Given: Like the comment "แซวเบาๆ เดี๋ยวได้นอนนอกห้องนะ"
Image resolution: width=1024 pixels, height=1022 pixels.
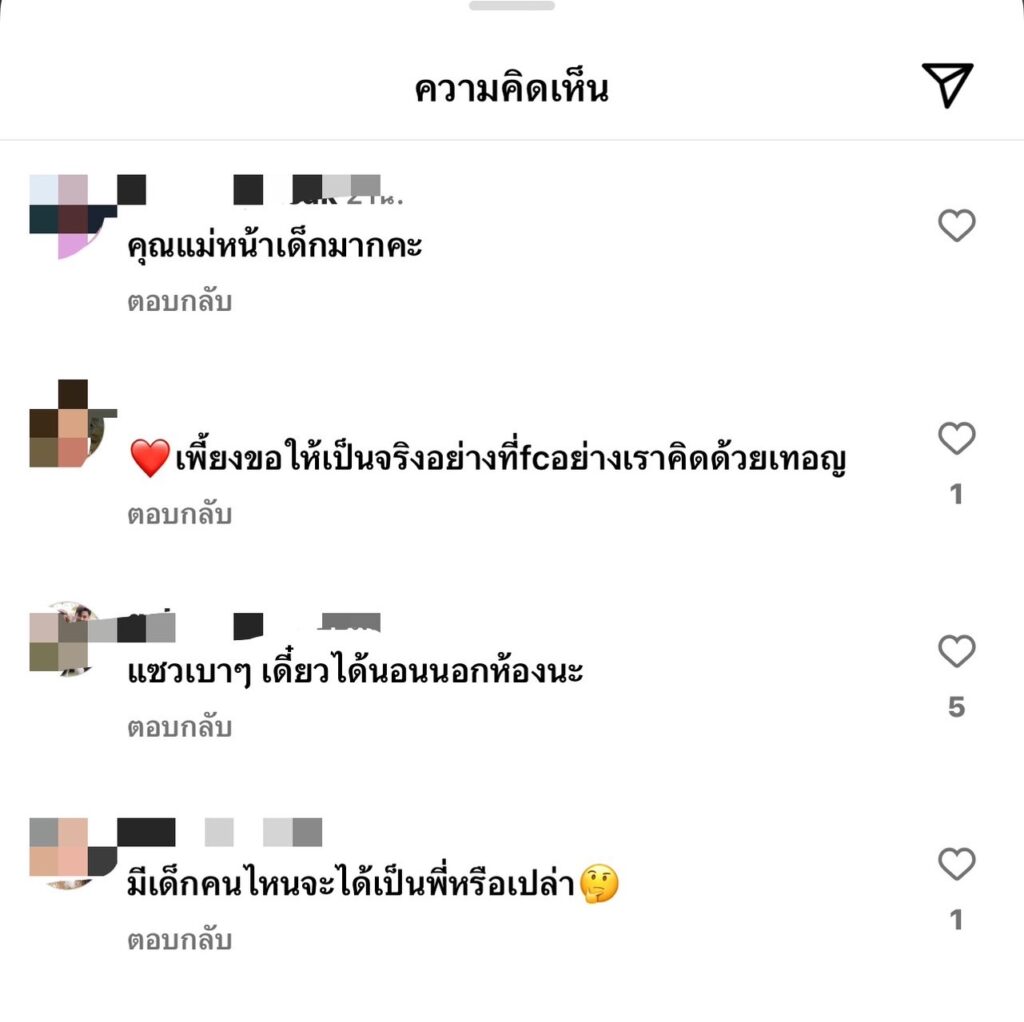Looking at the screenshot, I should click(x=956, y=651).
